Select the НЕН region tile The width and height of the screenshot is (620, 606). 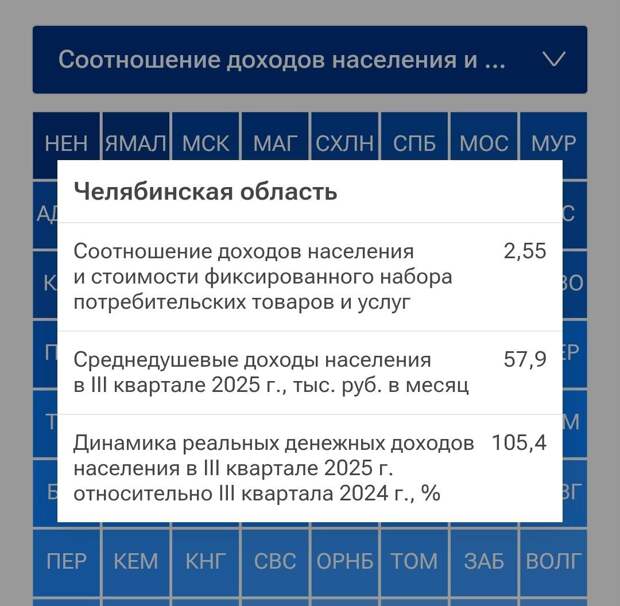[66, 141]
